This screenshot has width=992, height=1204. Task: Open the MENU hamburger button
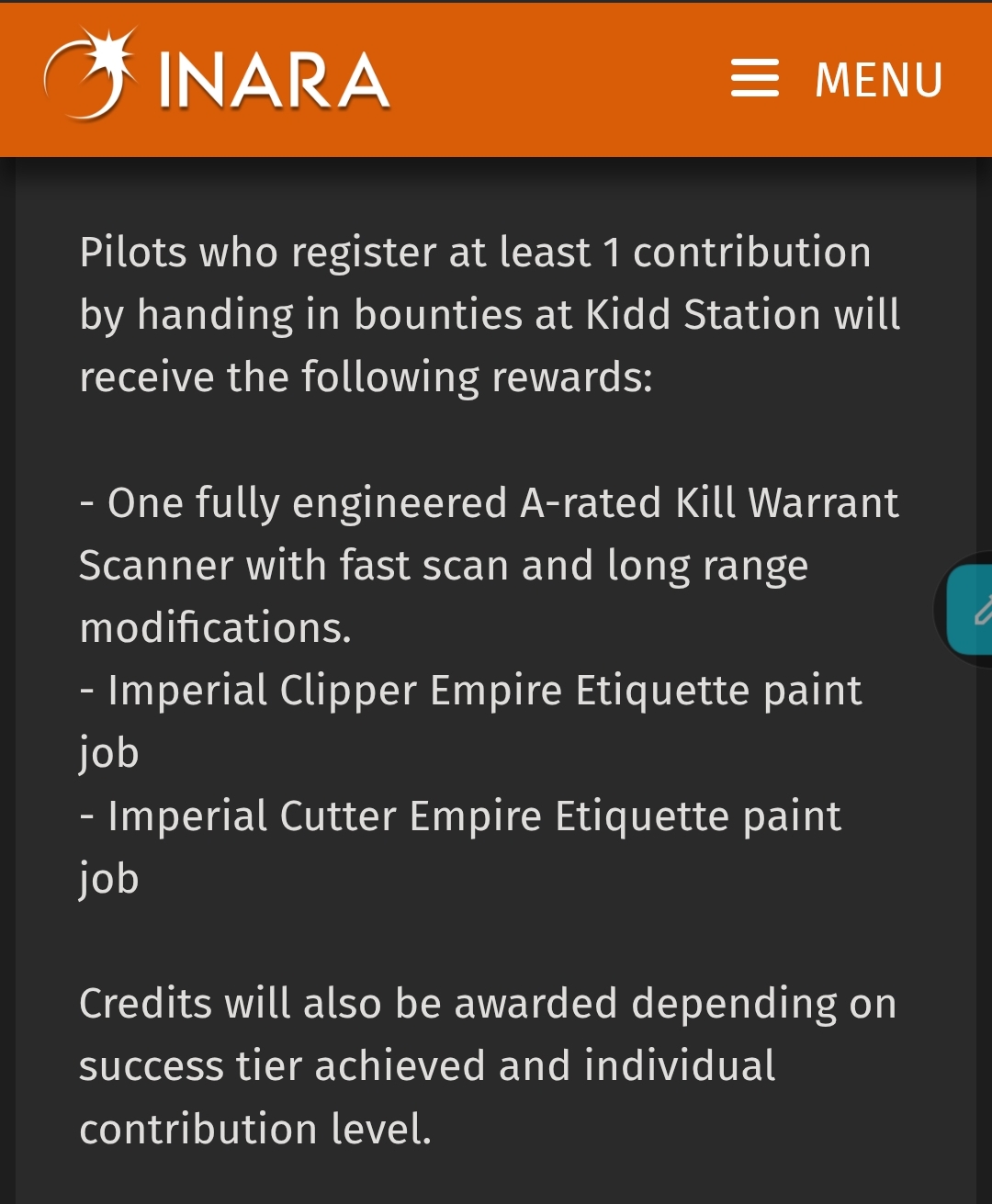(836, 79)
